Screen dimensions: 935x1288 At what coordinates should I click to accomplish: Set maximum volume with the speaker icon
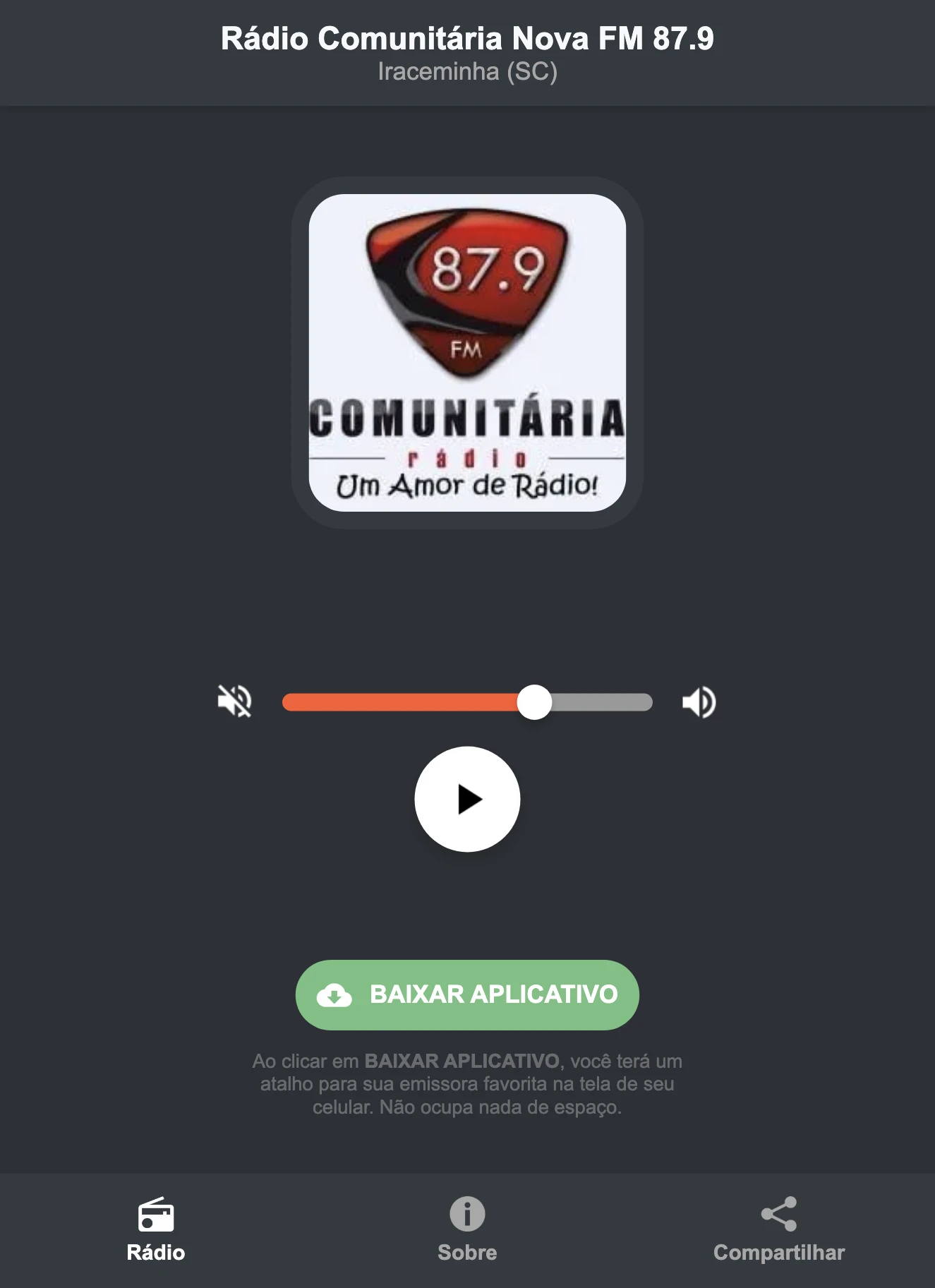(x=699, y=701)
